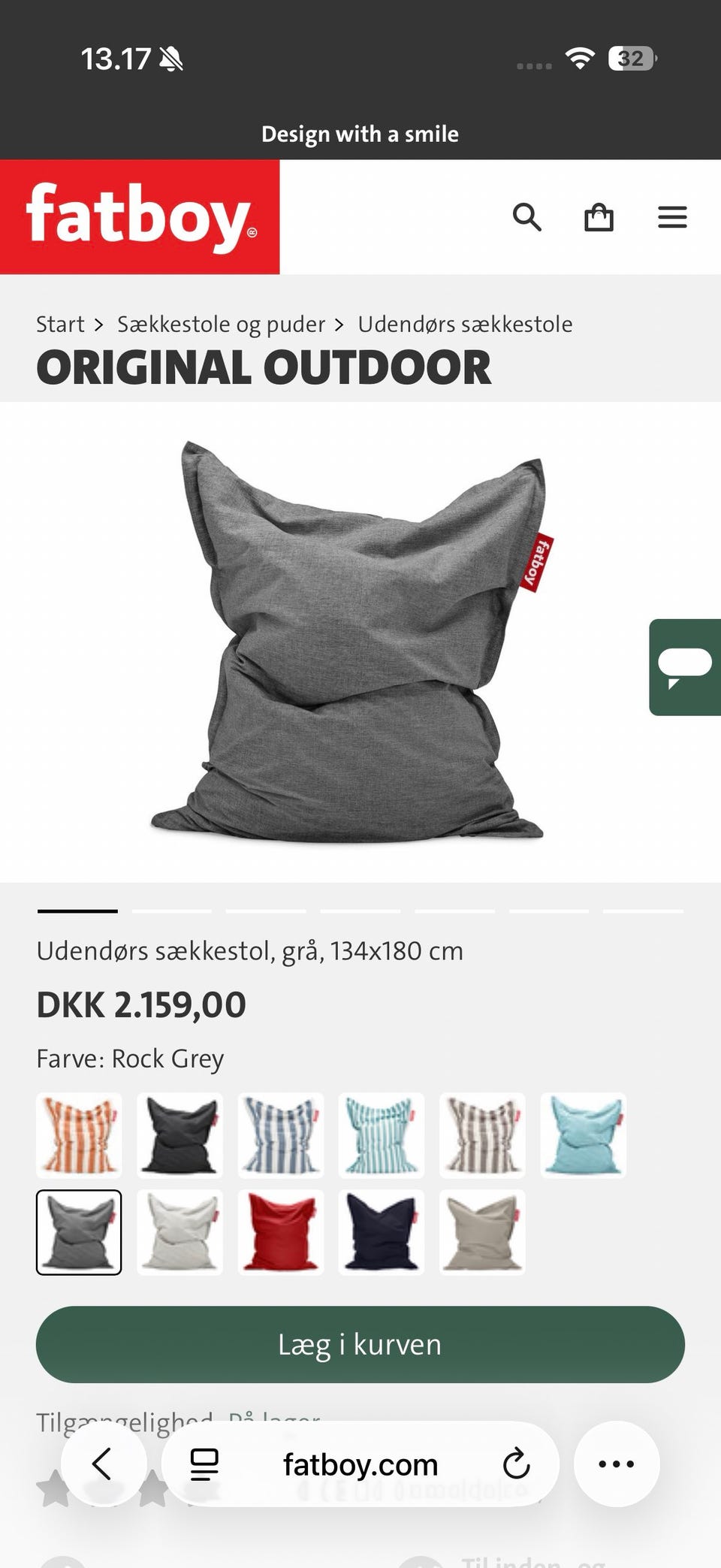The height and width of the screenshot is (1568, 721).
Task: Choose the light blue solid color swatch
Action: [583, 1134]
